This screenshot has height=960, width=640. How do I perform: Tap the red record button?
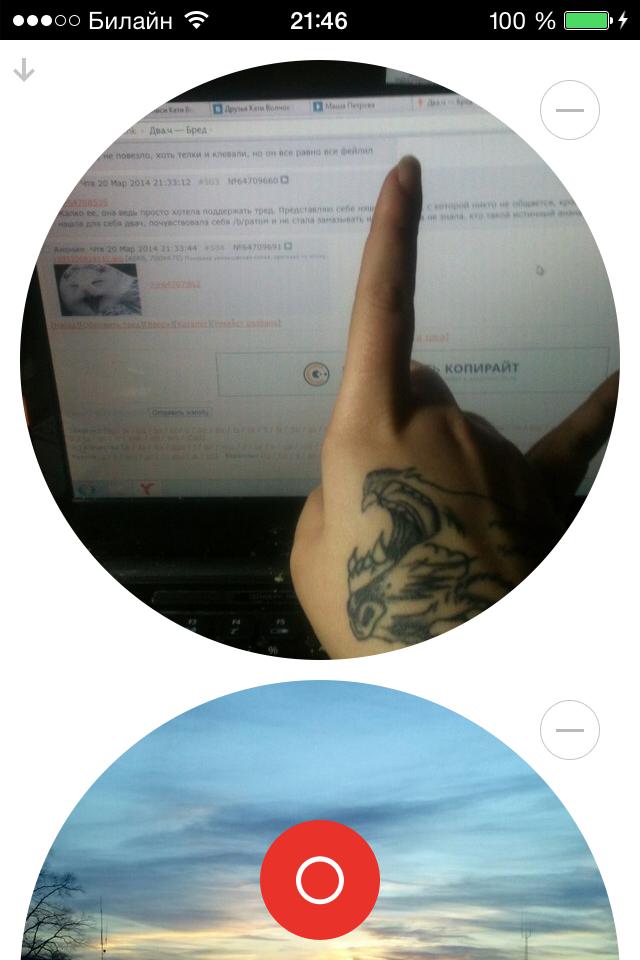coord(320,880)
